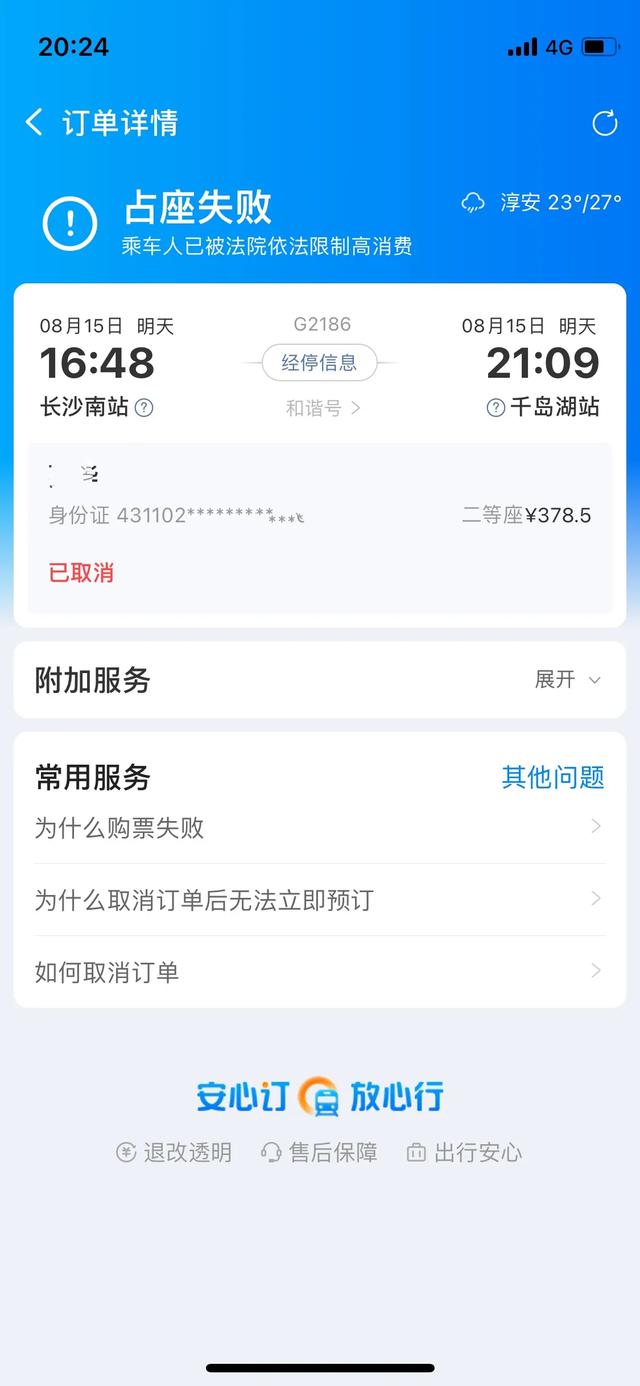The height and width of the screenshot is (1386, 640).
Task: Open 为什么购票失败 help item
Action: click(x=320, y=828)
